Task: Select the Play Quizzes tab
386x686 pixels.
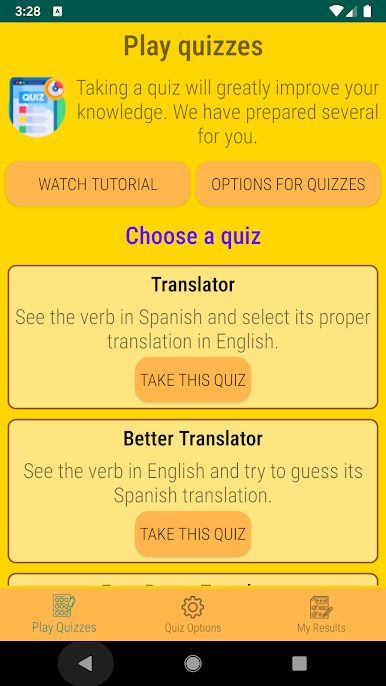Action: (x=64, y=614)
